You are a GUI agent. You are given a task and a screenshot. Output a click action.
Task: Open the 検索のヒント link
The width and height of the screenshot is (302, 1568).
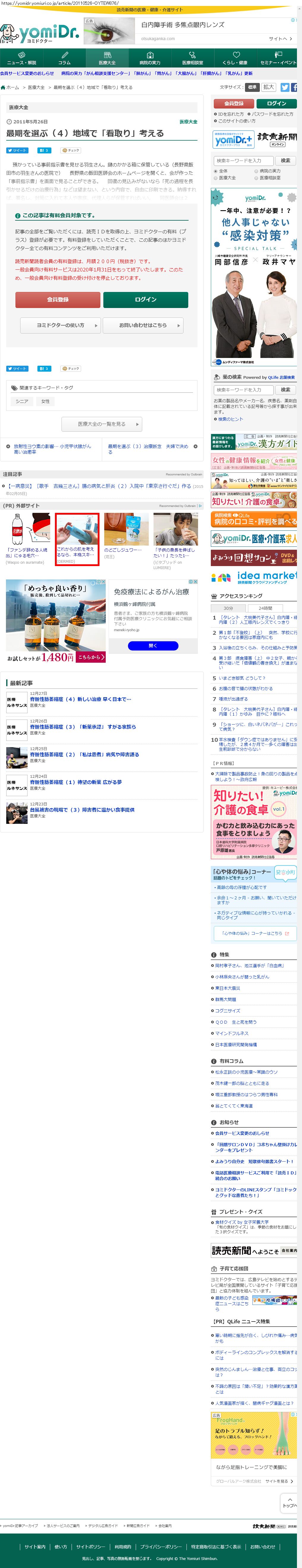(x=230, y=419)
